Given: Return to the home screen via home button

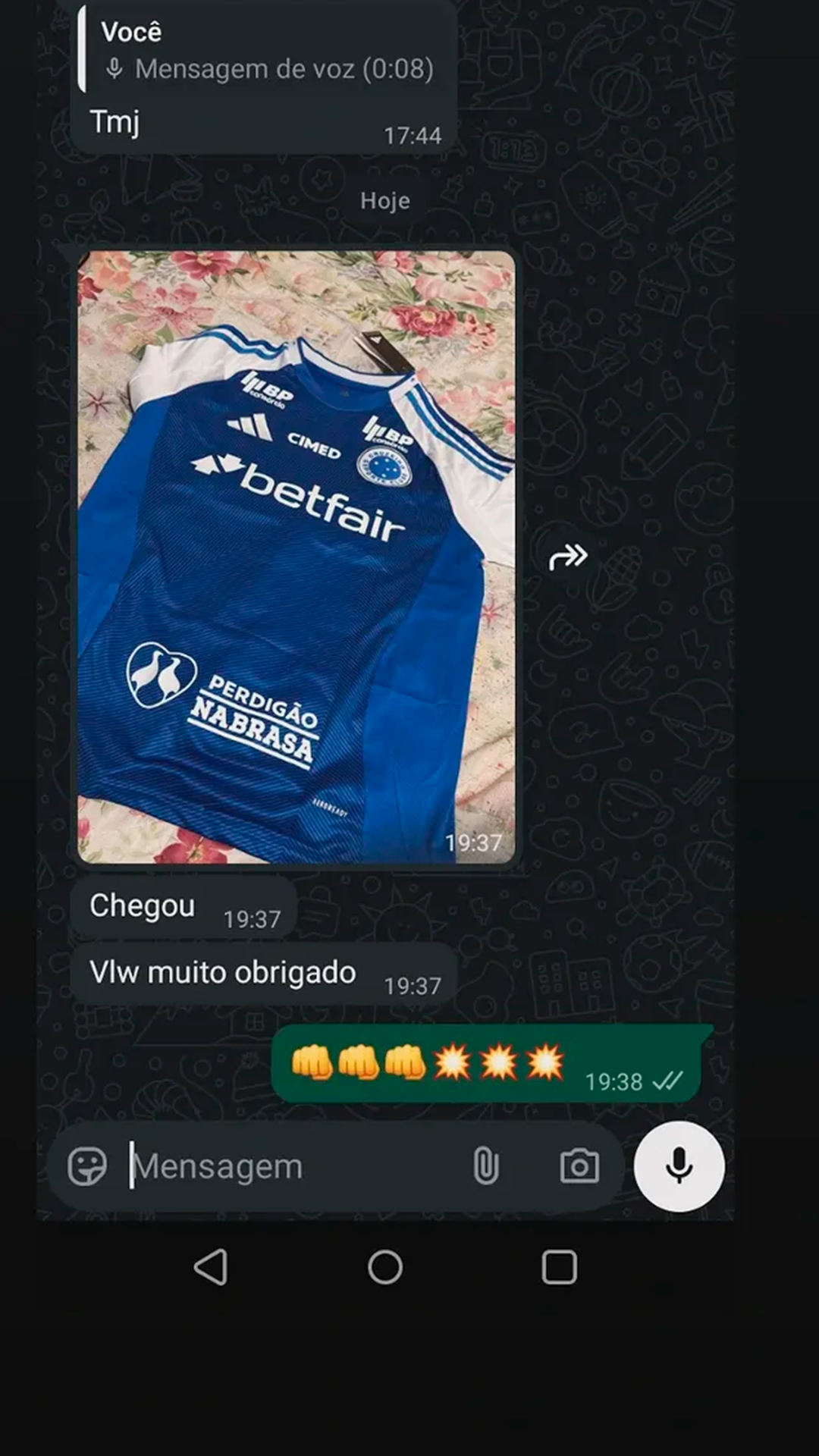Looking at the screenshot, I should (385, 1267).
